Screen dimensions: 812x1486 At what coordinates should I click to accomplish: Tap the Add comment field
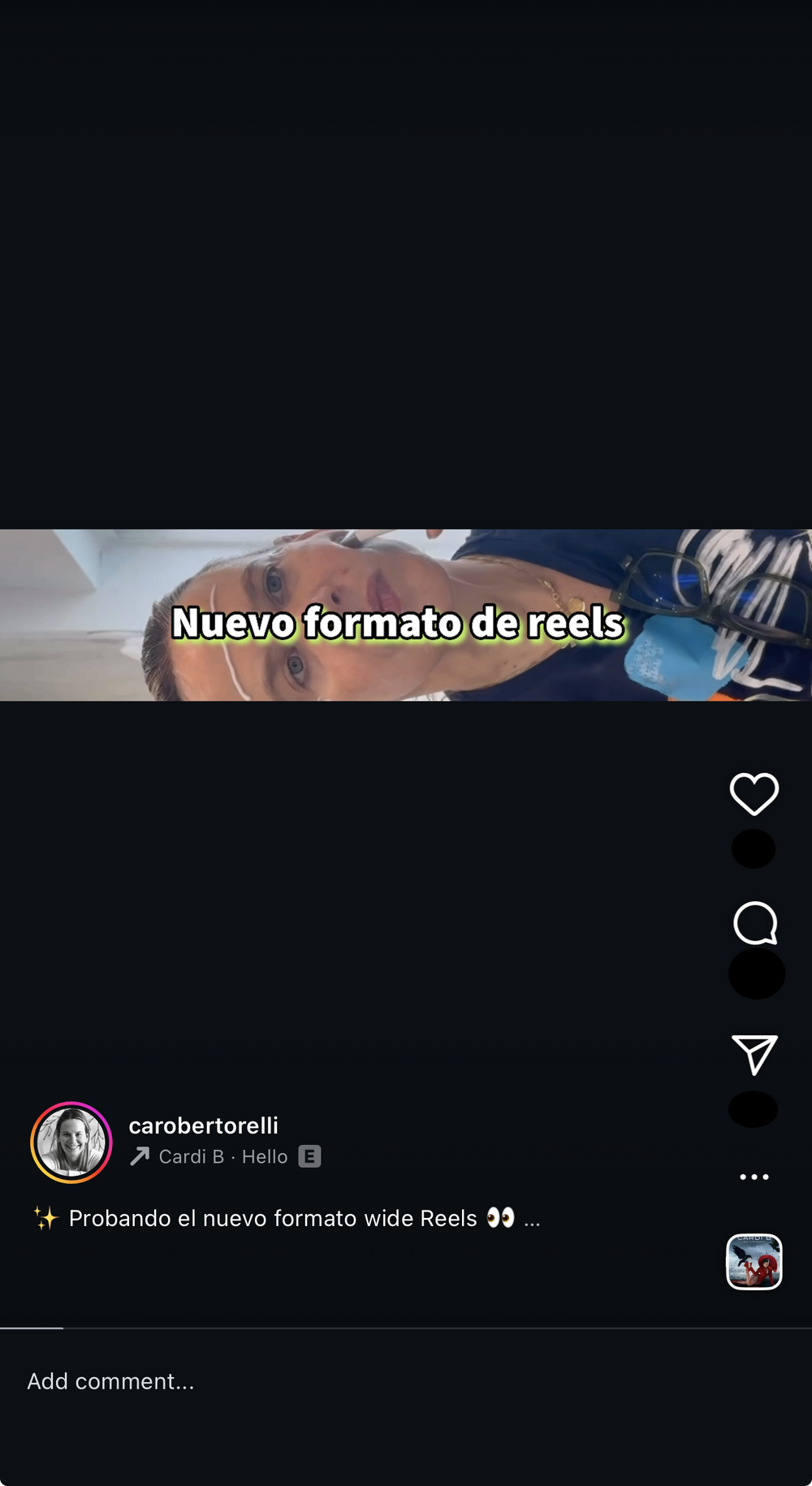point(110,1381)
